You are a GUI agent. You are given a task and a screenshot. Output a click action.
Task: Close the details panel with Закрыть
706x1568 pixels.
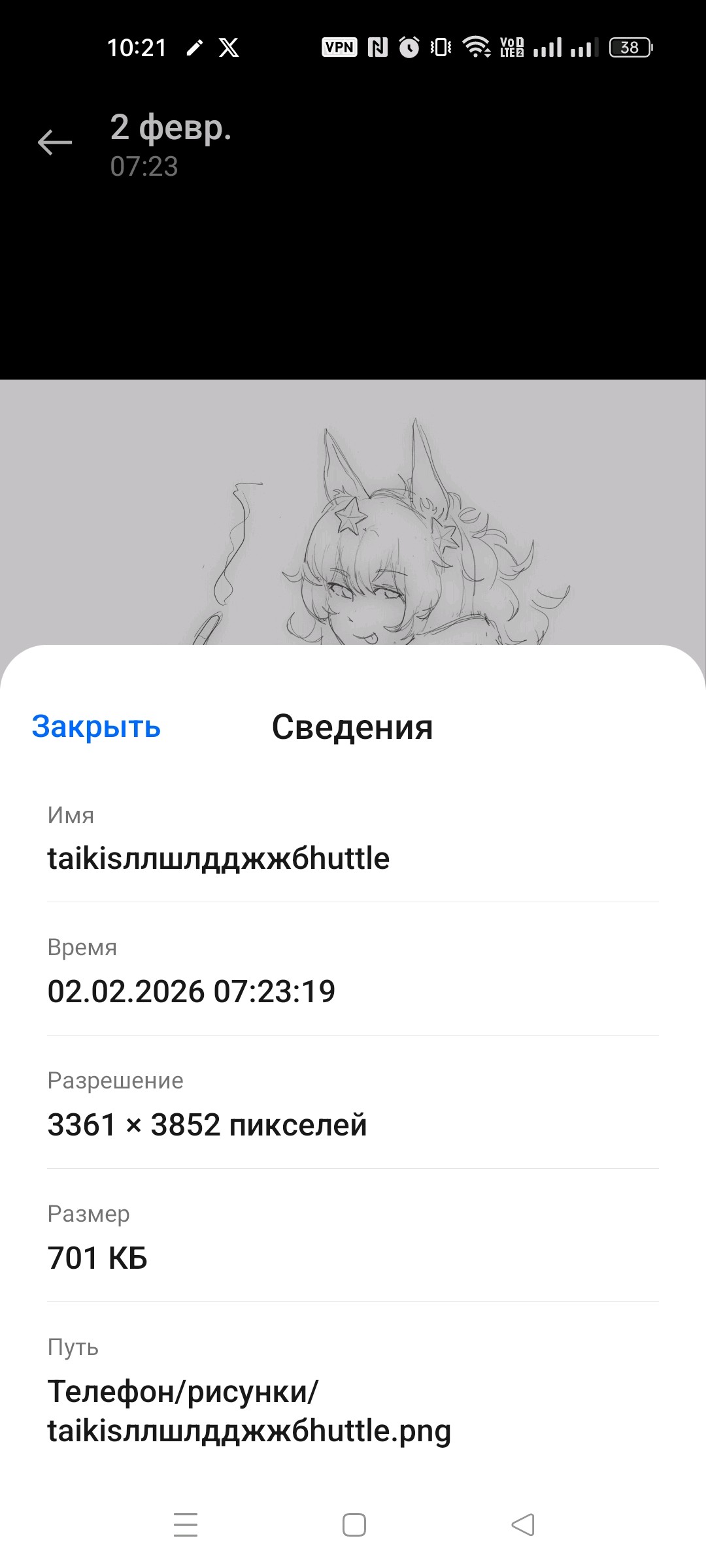(96, 727)
